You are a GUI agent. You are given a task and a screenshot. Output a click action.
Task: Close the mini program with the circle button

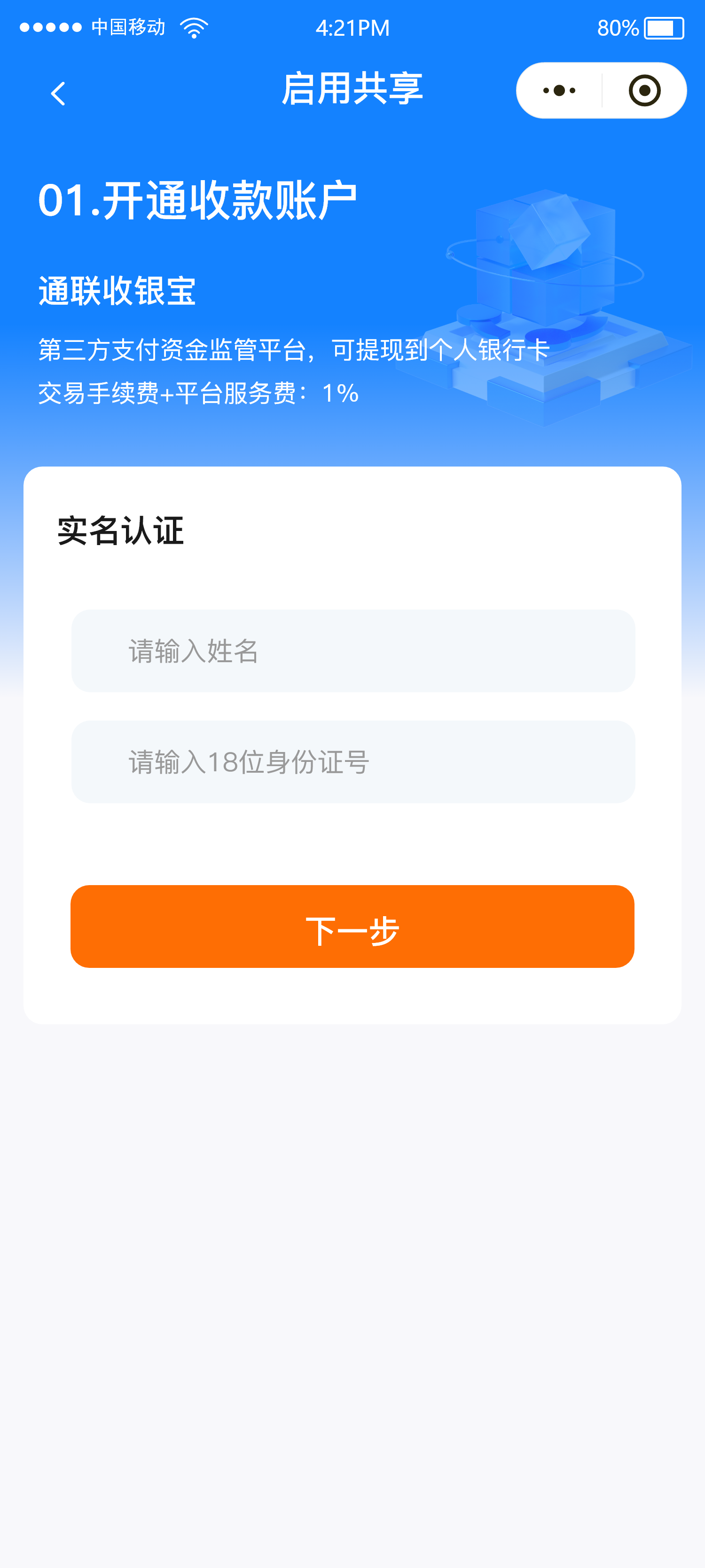point(644,91)
